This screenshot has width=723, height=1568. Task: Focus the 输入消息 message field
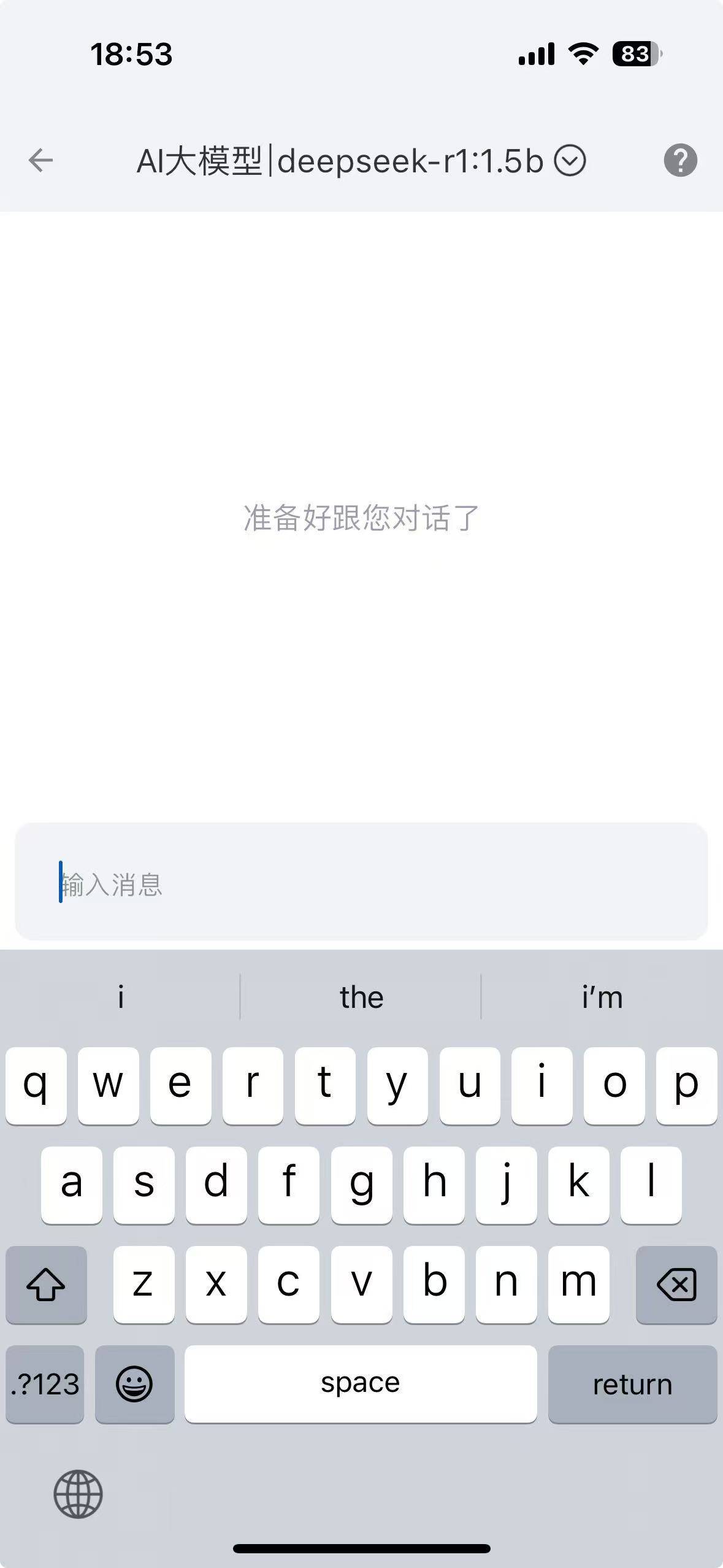361,882
